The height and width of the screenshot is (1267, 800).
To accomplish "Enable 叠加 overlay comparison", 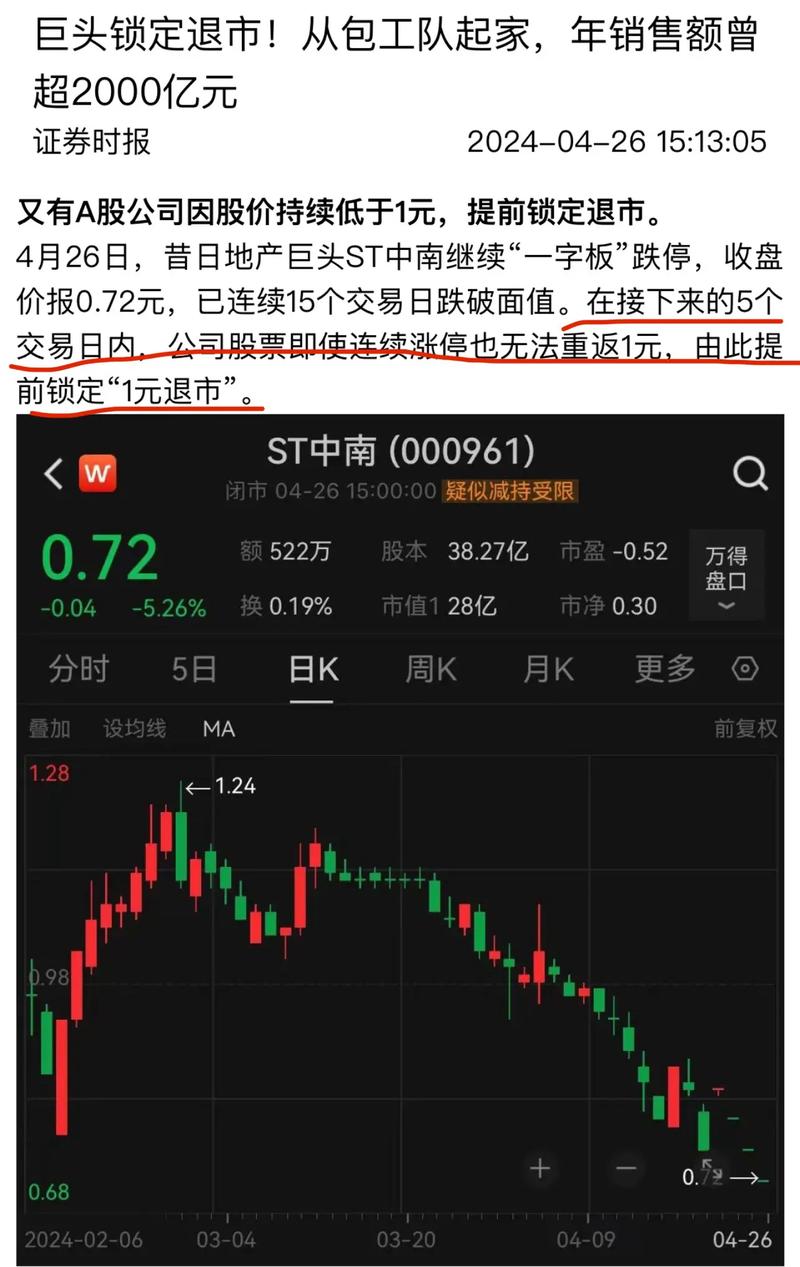I will coord(49,730).
